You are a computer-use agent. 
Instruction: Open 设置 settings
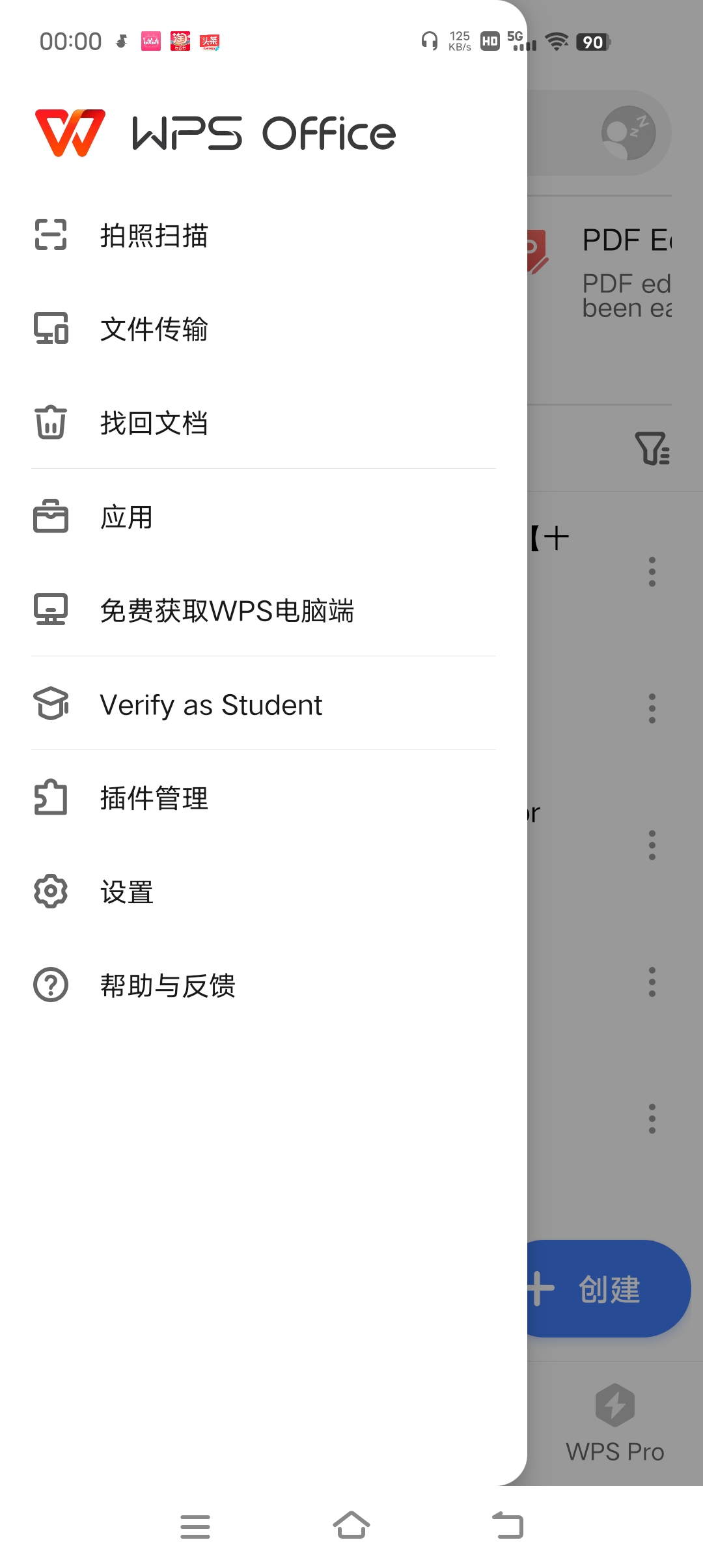pos(126,892)
